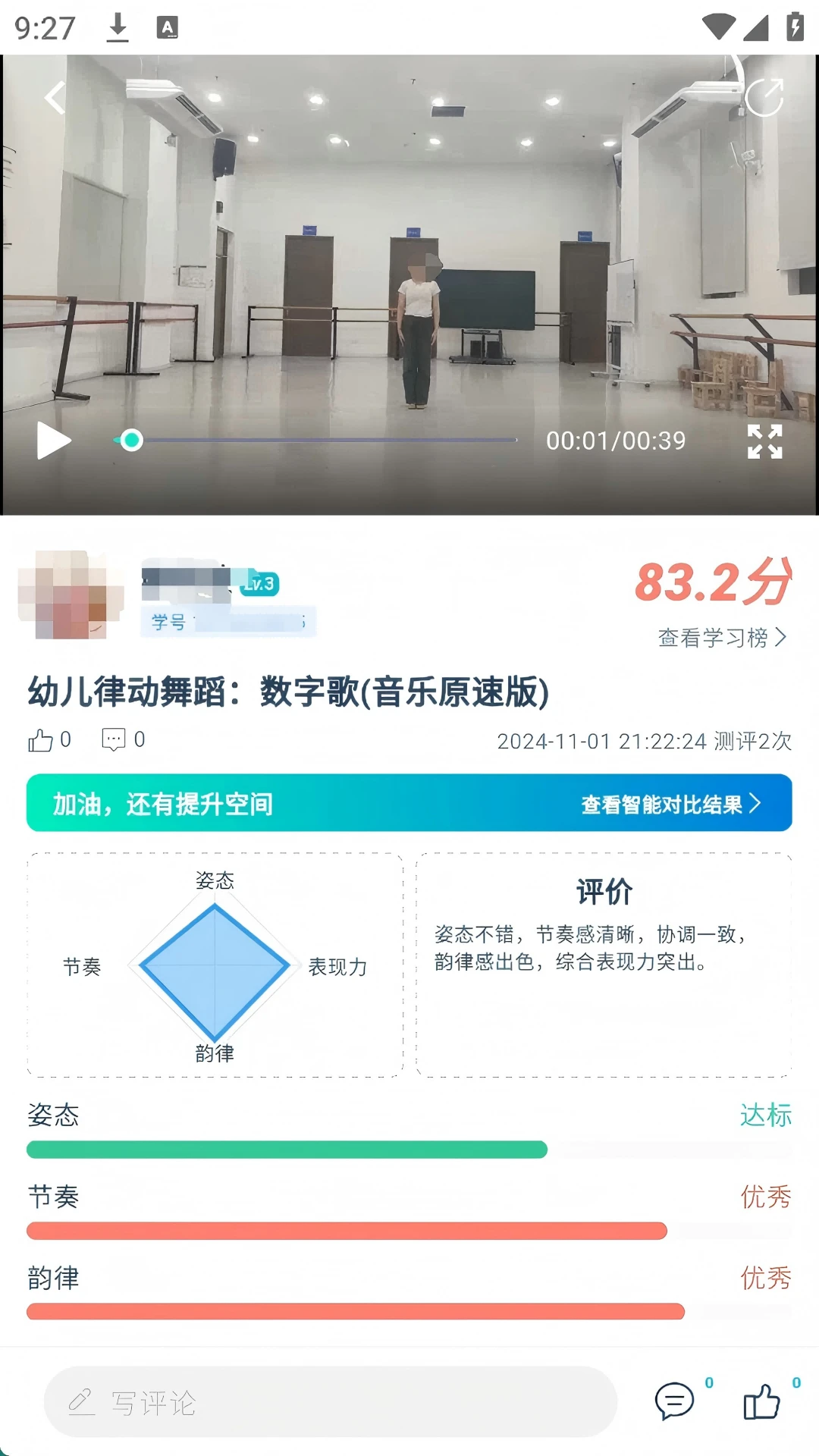This screenshot has height=1456, width=819.
Task: Share this dance video
Action: coord(764,97)
